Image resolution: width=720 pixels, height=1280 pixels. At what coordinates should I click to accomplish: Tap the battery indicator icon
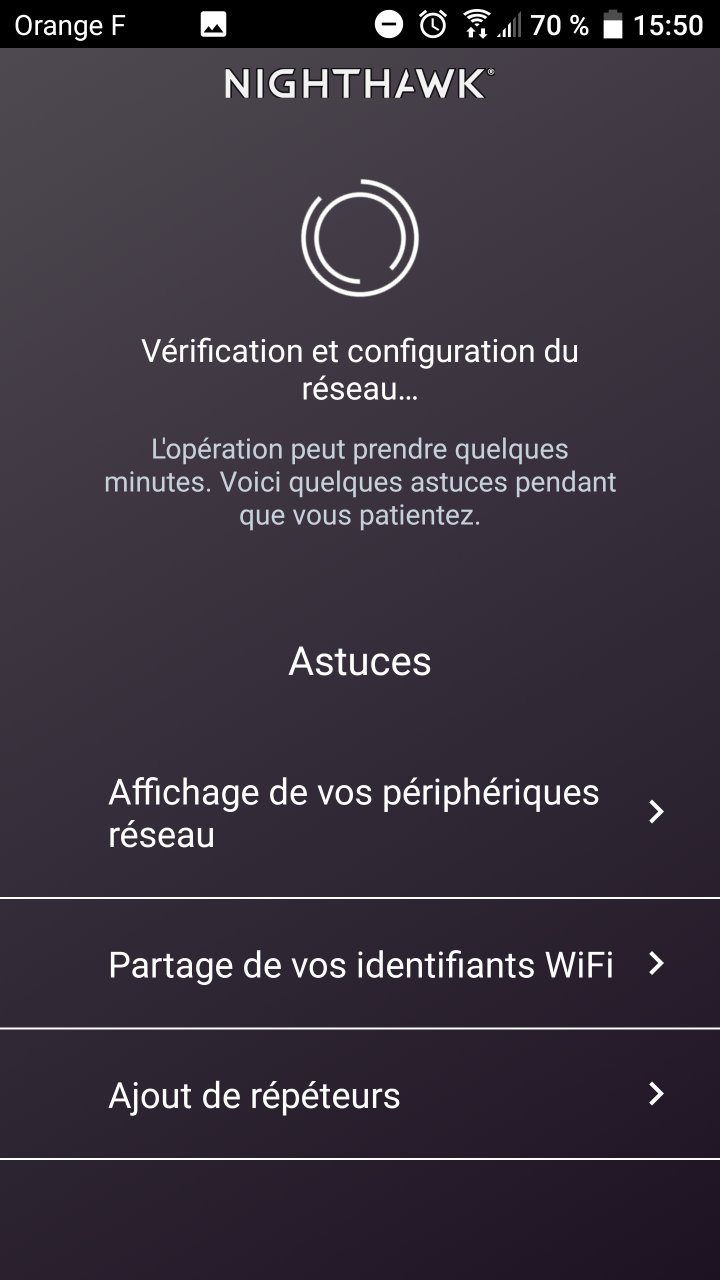tap(610, 24)
